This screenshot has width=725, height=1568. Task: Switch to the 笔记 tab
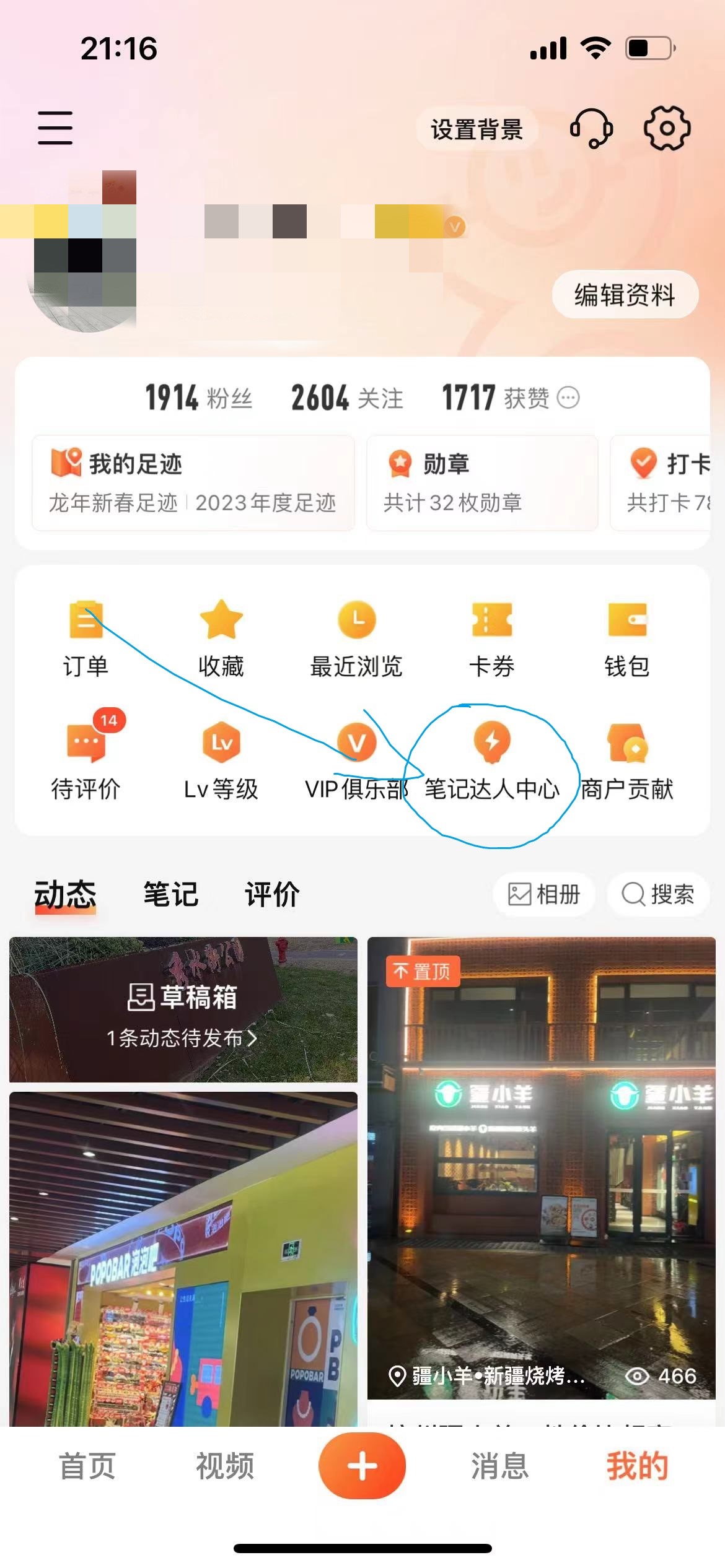tap(170, 894)
